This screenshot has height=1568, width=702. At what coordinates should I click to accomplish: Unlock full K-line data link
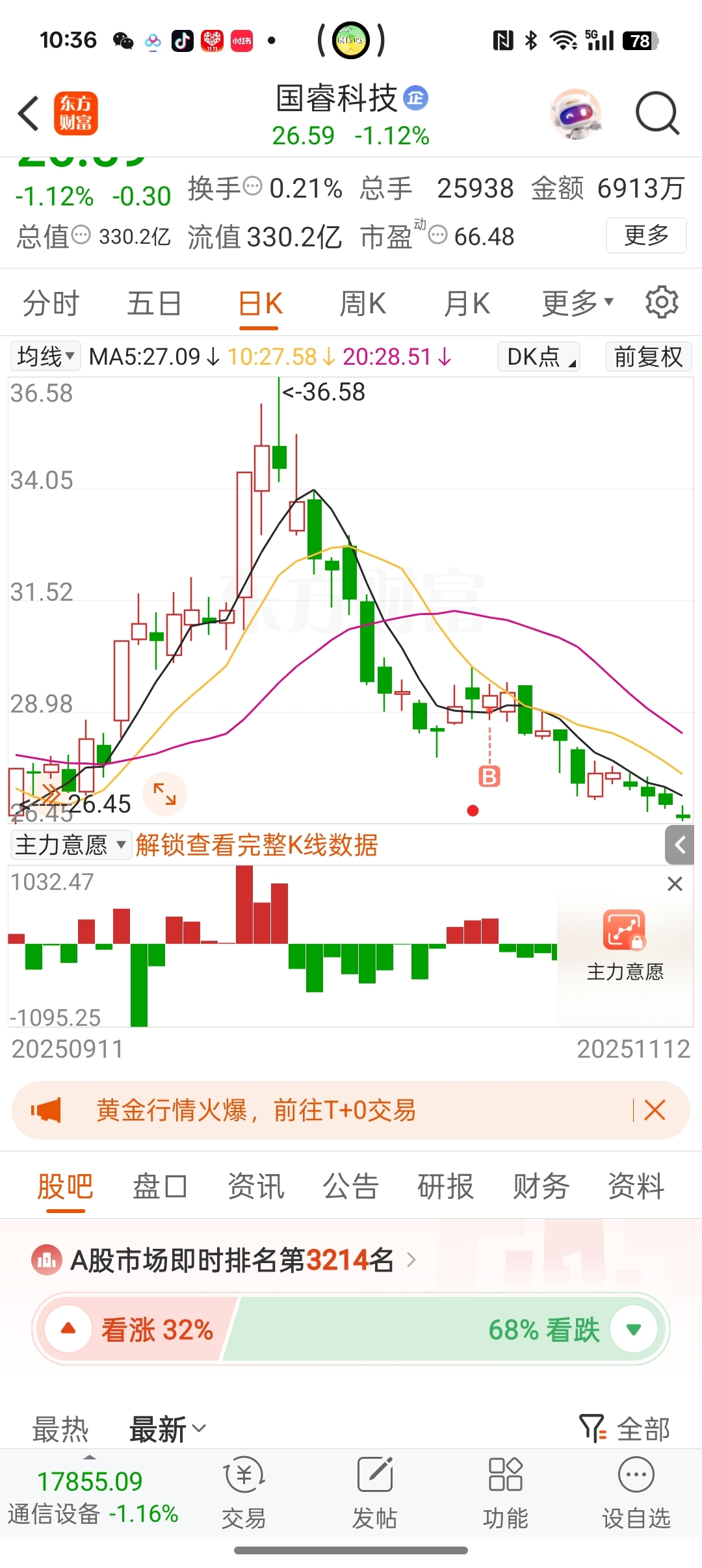[257, 845]
